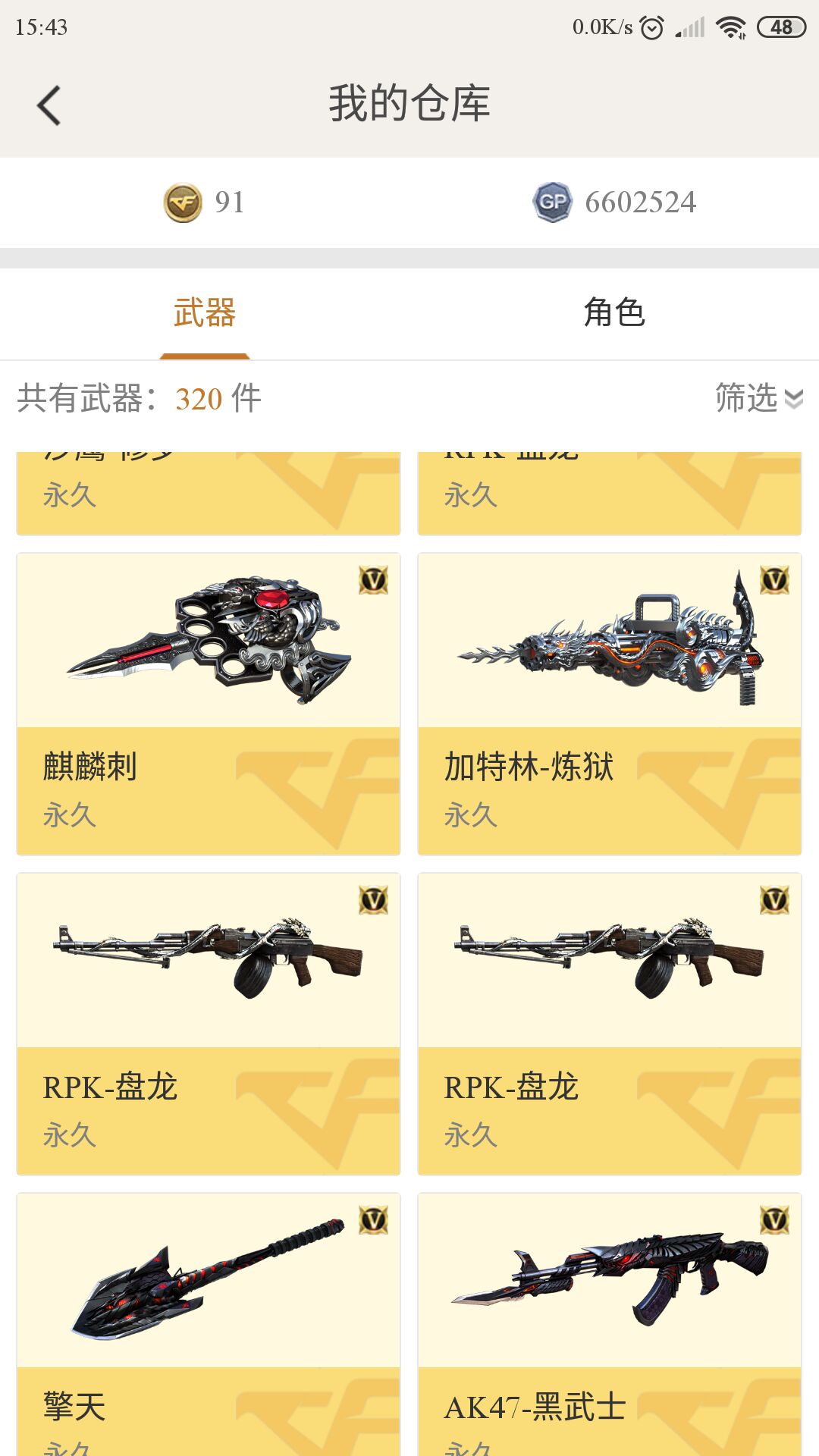Go back from 我的仓库 screen
The height and width of the screenshot is (1456, 819).
(x=49, y=105)
